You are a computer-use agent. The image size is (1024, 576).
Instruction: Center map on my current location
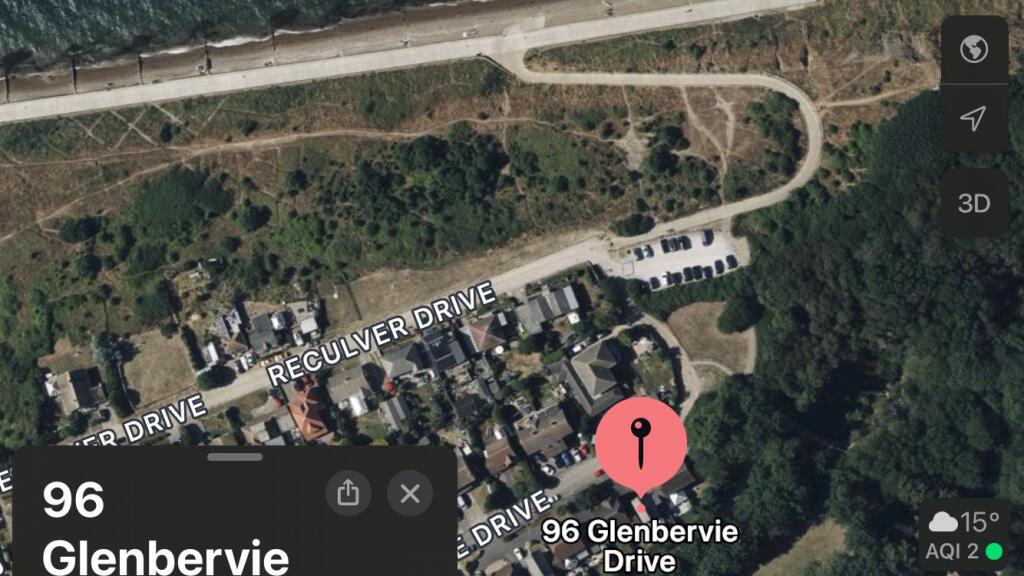(x=974, y=120)
